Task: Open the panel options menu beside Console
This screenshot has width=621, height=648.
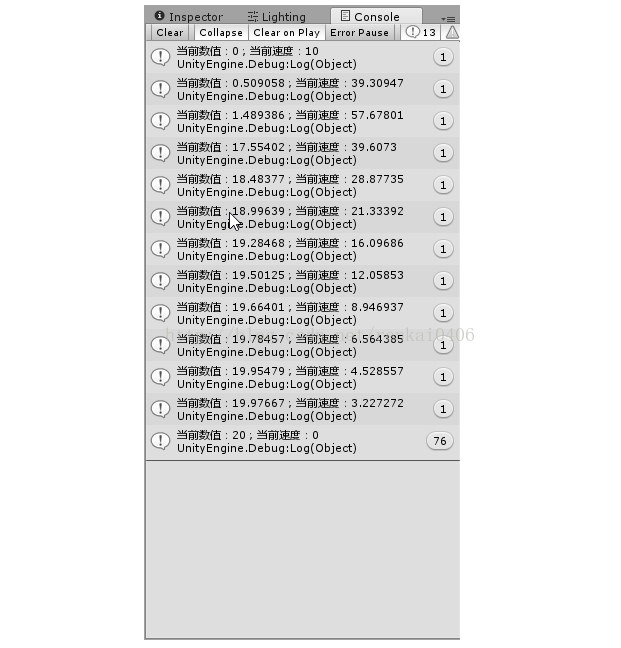Action: 447,18
